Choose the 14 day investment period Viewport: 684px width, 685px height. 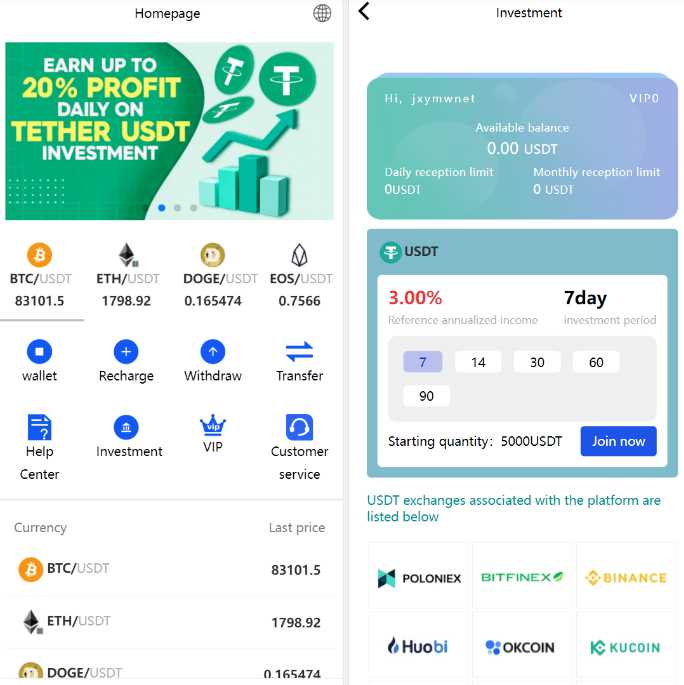[x=478, y=362]
